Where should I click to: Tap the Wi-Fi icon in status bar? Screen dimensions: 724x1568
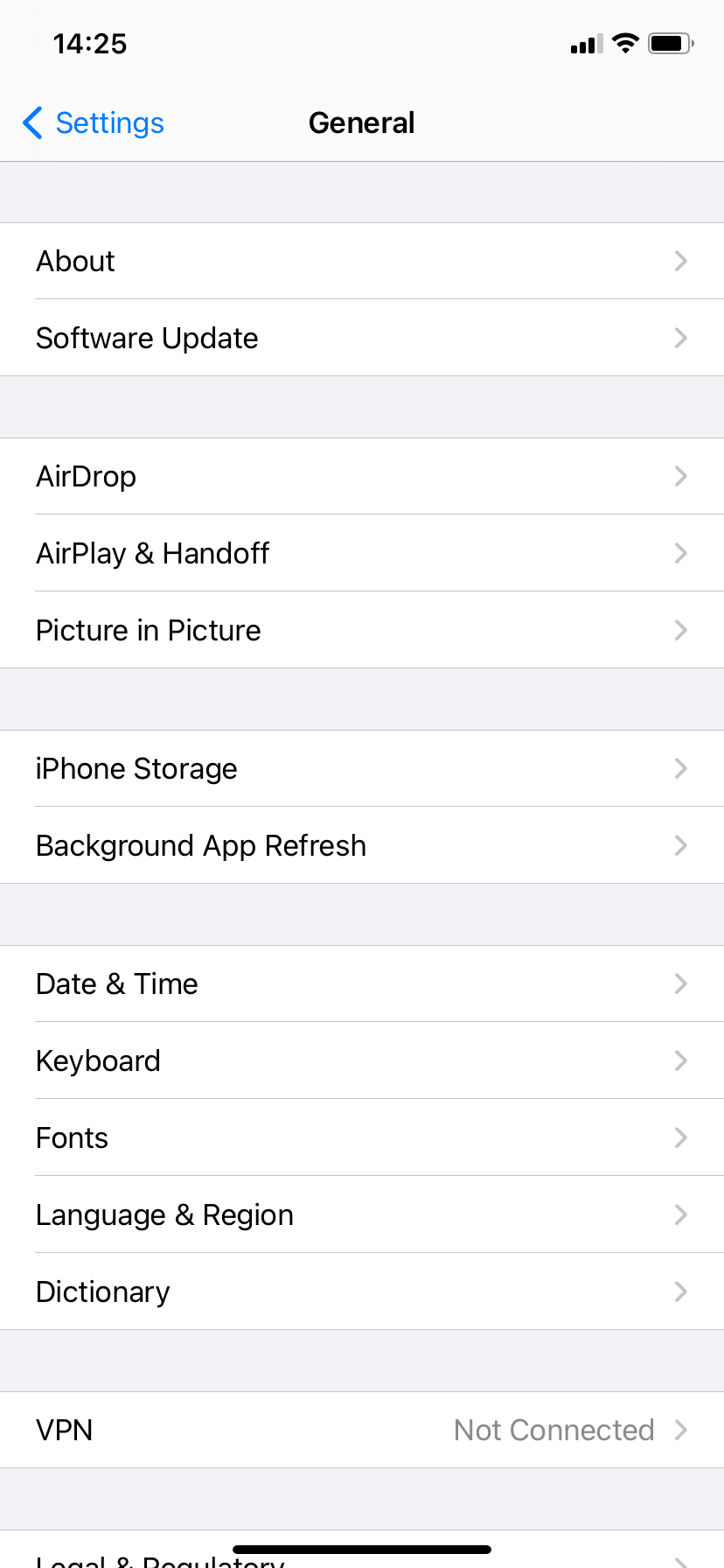pyautogui.click(x=625, y=44)
